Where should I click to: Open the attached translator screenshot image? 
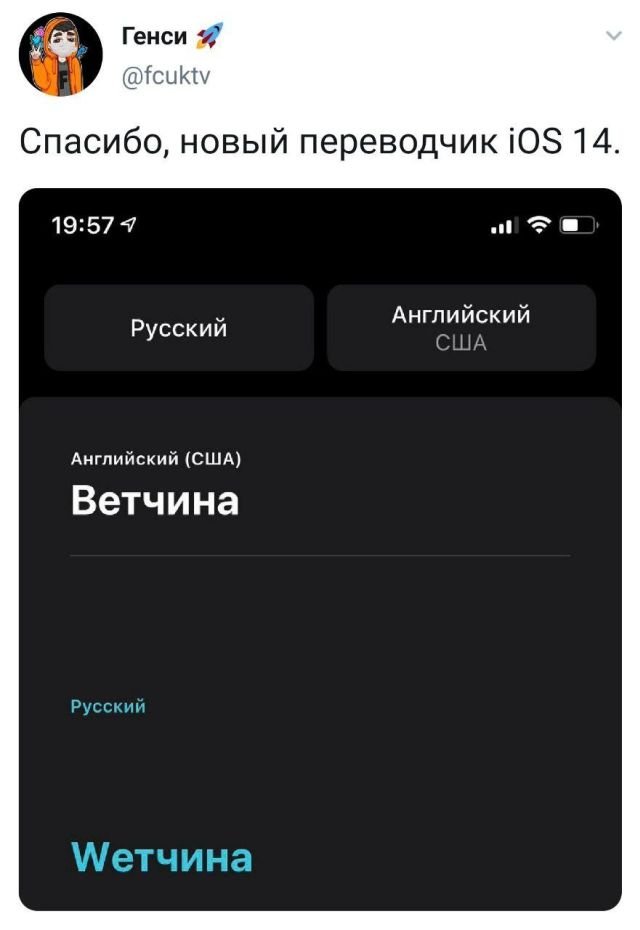click(x=320, y=549)
